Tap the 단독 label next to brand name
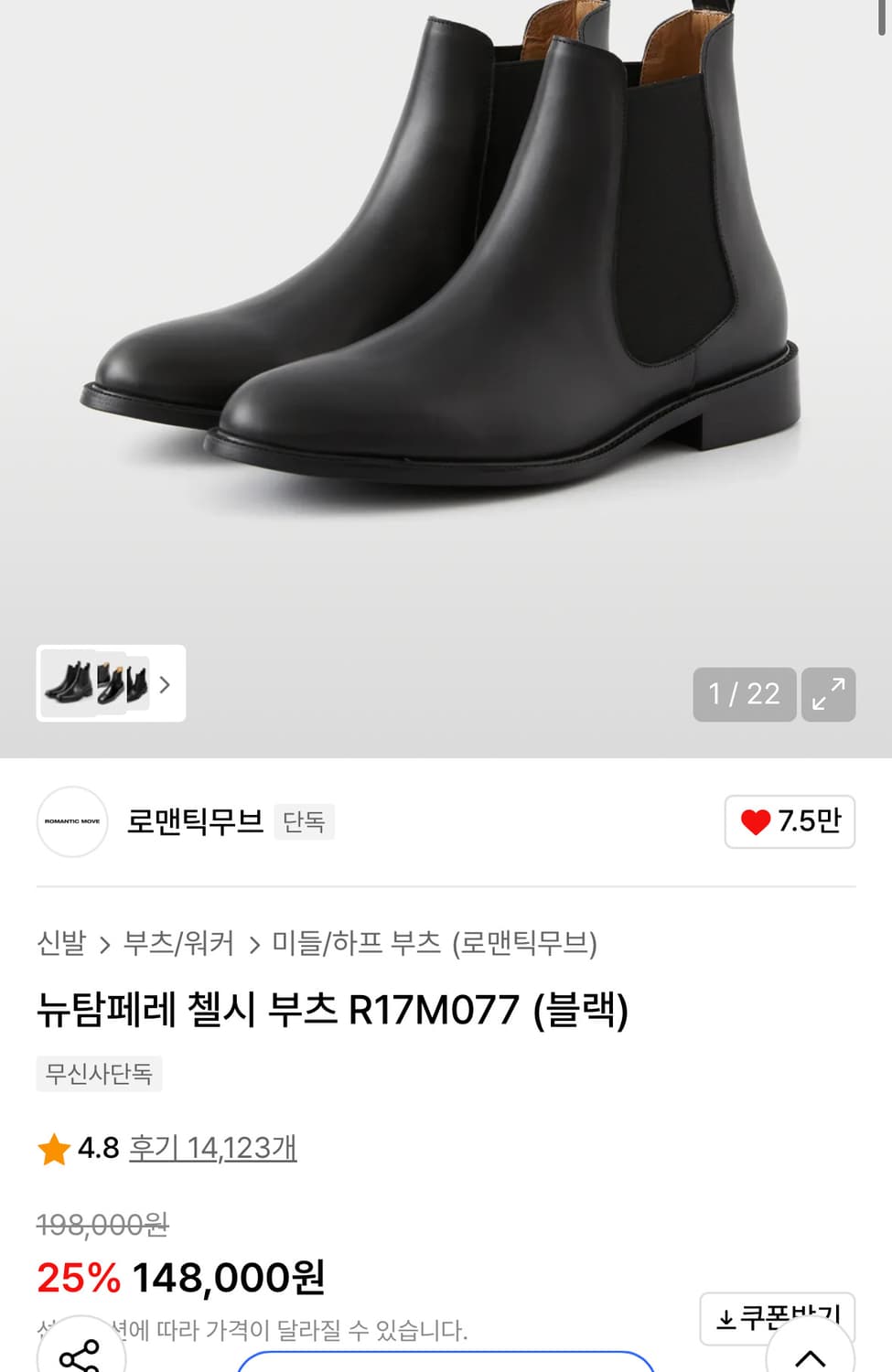 click(x=305, y=822)
